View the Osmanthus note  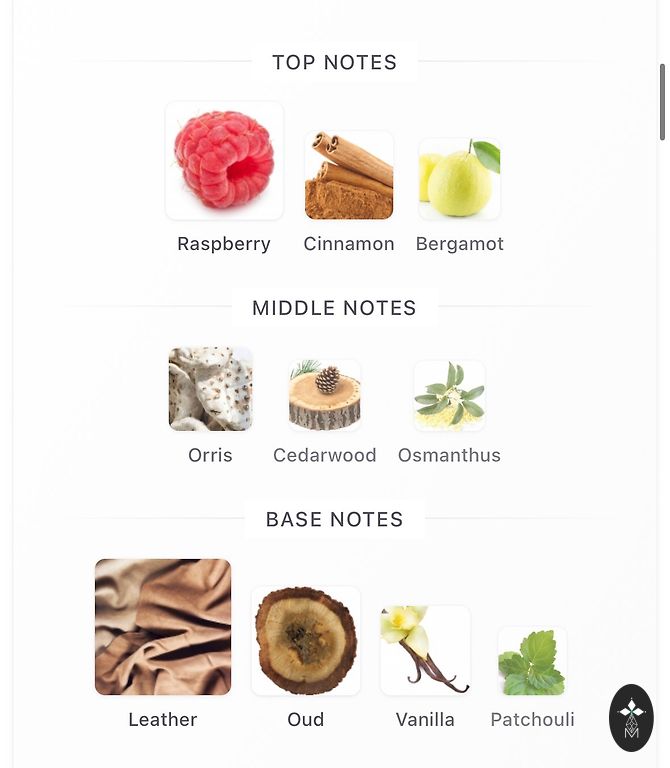(x=449, y=397)
